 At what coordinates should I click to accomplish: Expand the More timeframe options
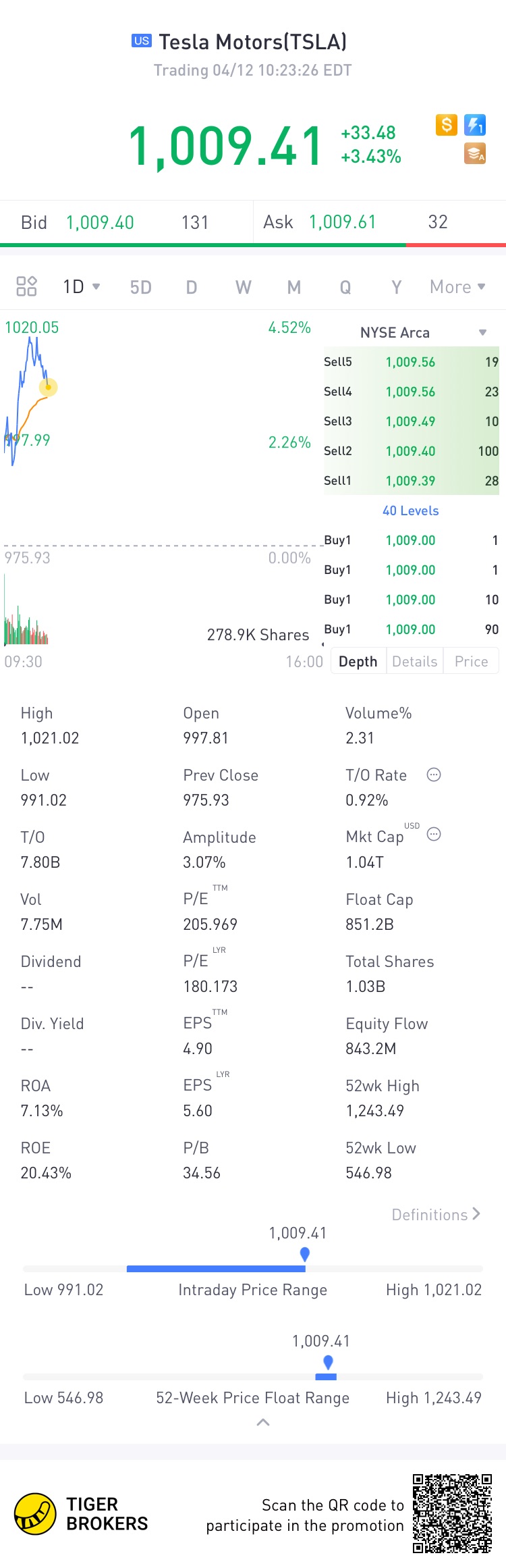457,287
